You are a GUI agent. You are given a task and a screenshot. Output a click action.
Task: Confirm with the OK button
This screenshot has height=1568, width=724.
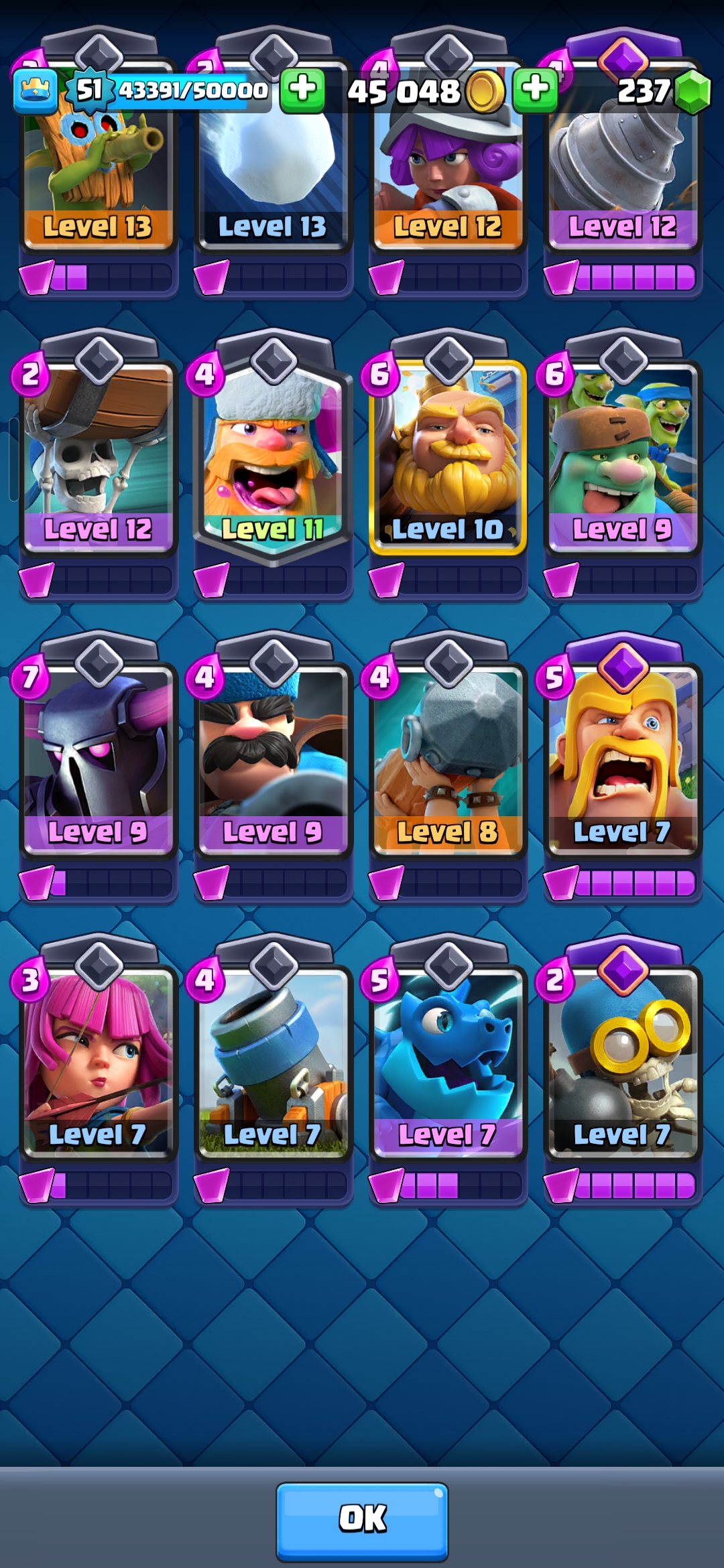pyautogui.click(x=362, y=1521)
